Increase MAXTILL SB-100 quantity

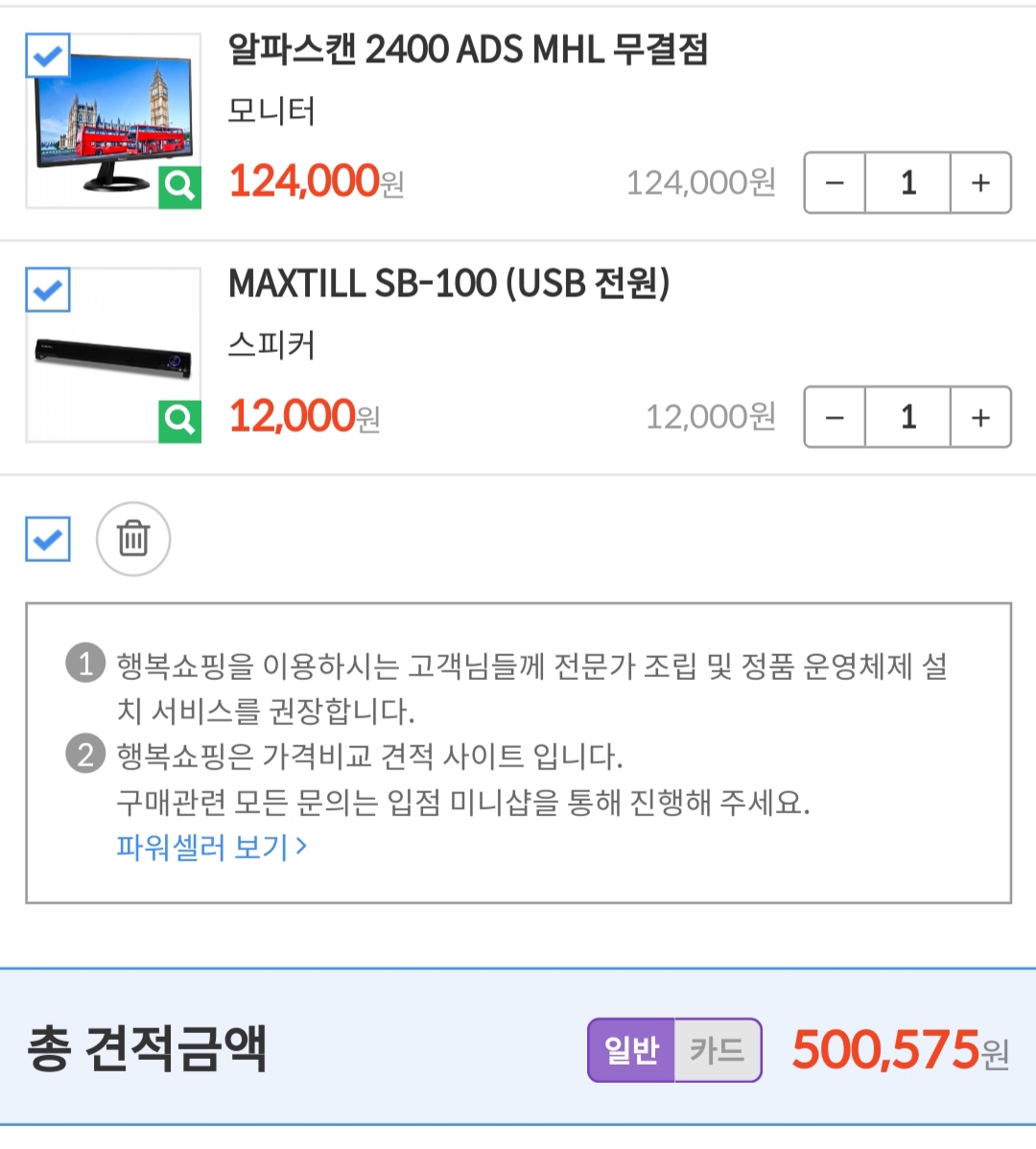pos(980,417)
